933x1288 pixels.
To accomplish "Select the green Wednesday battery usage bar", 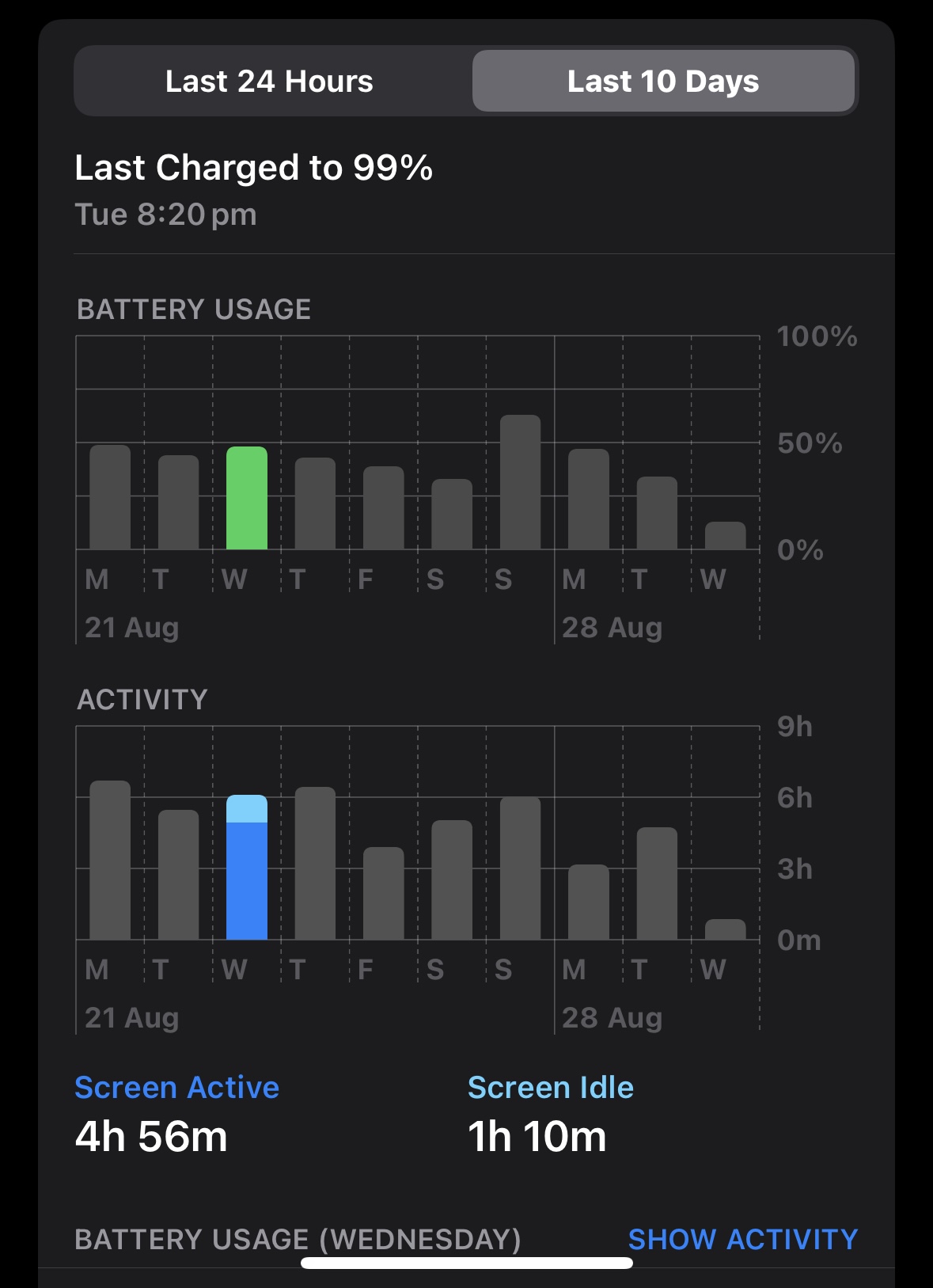I will pos(247,498).
